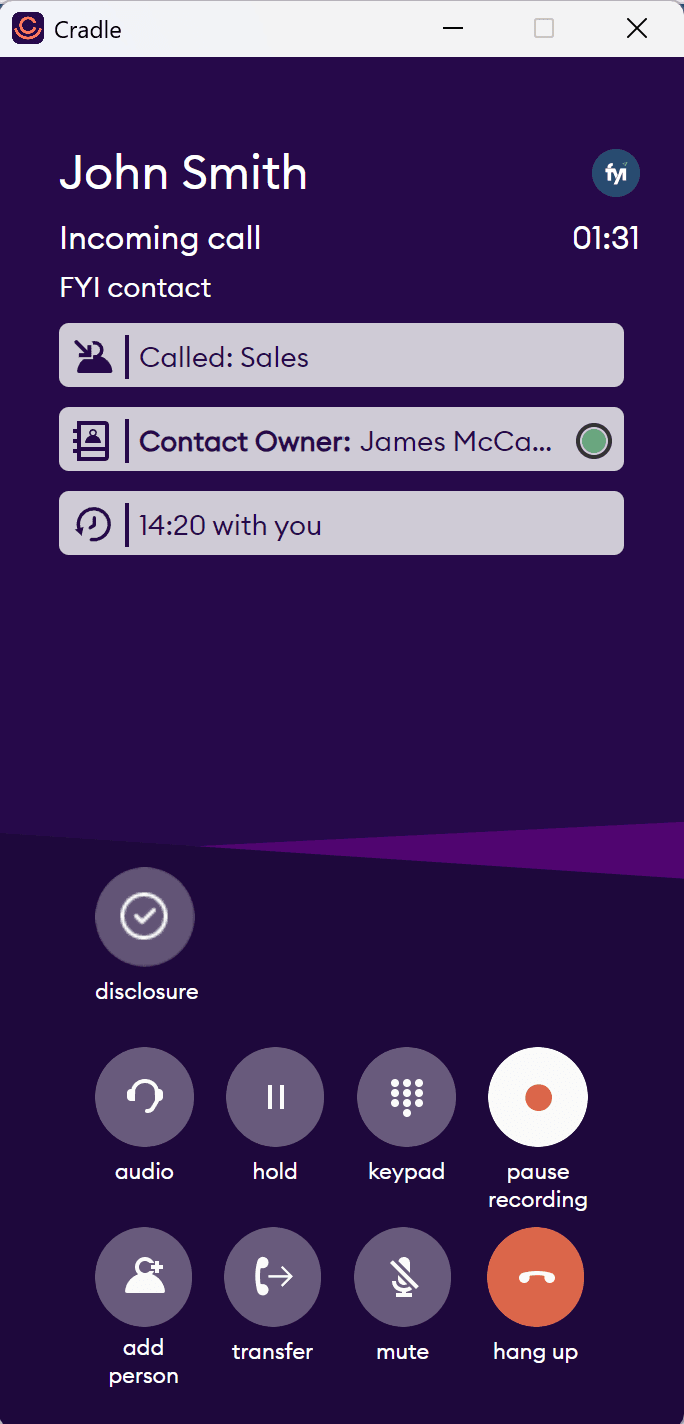Open the audio settings

pyautogui.click(x=145, y=1097)
